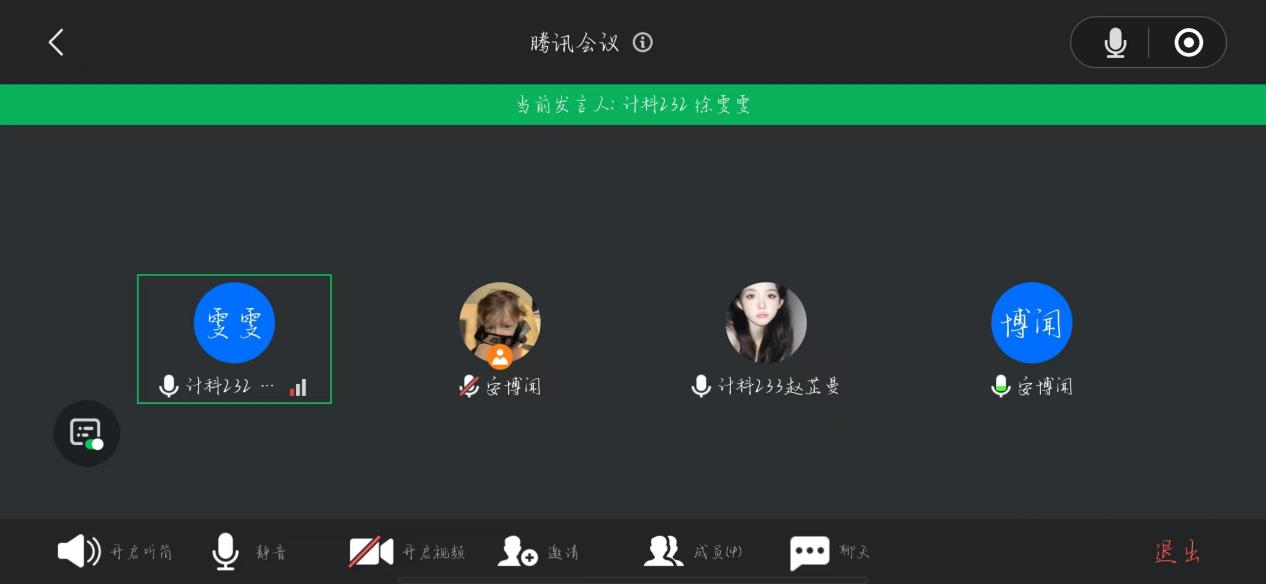Open the 聊天 chat panel

[830, 551]
